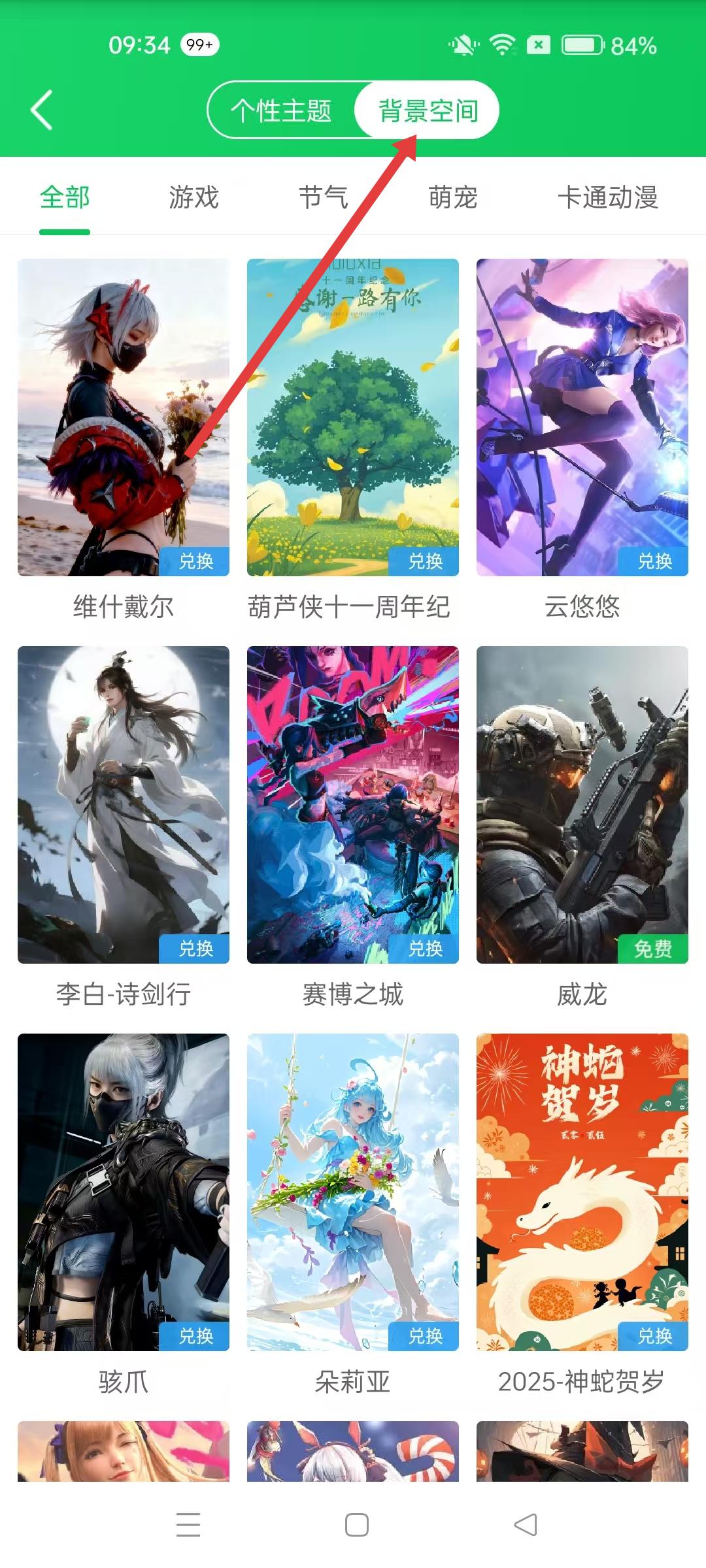Screen dimensions: 706x1568
Task: Switch to the 萌宠 category tab
Action: click(452, 197)
